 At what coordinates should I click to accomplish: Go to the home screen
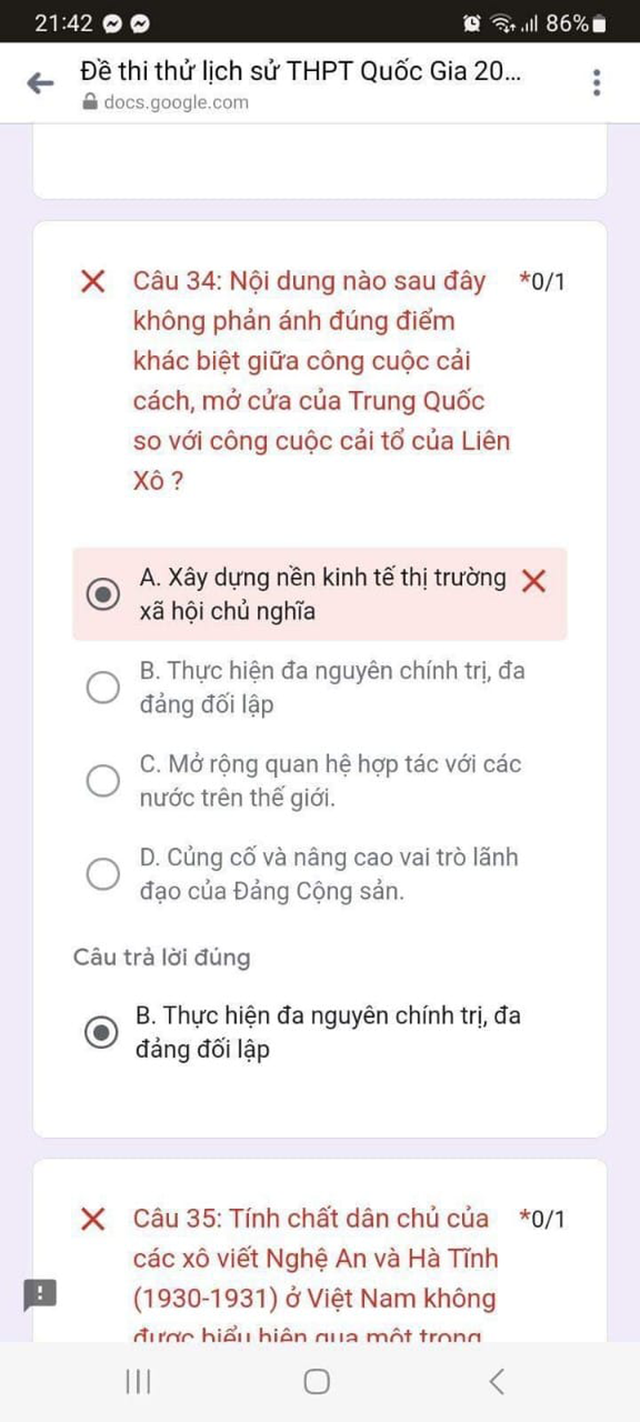(x=317, y=1382)
